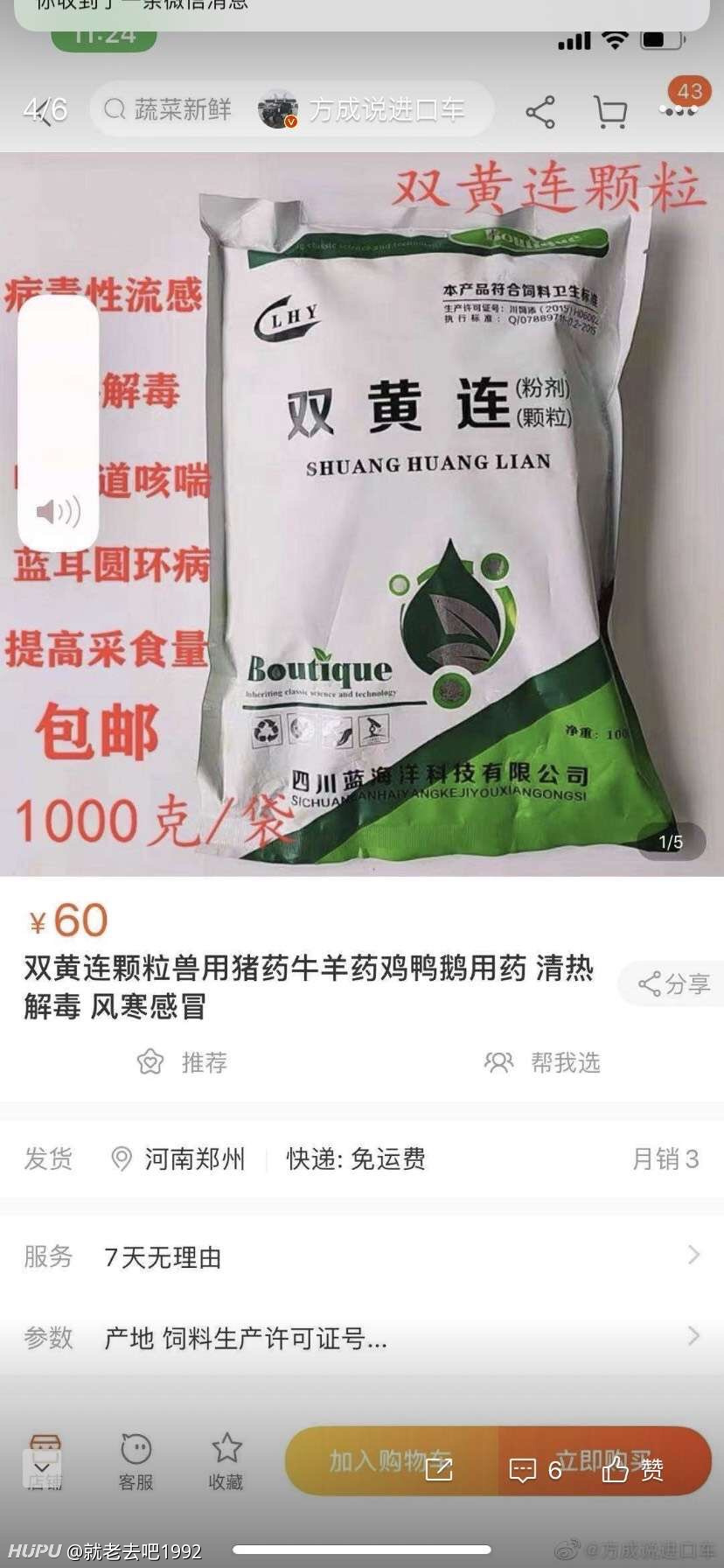
Task: Tap 加入购物车 to add to cart
Action: [x=392, y=1461]
